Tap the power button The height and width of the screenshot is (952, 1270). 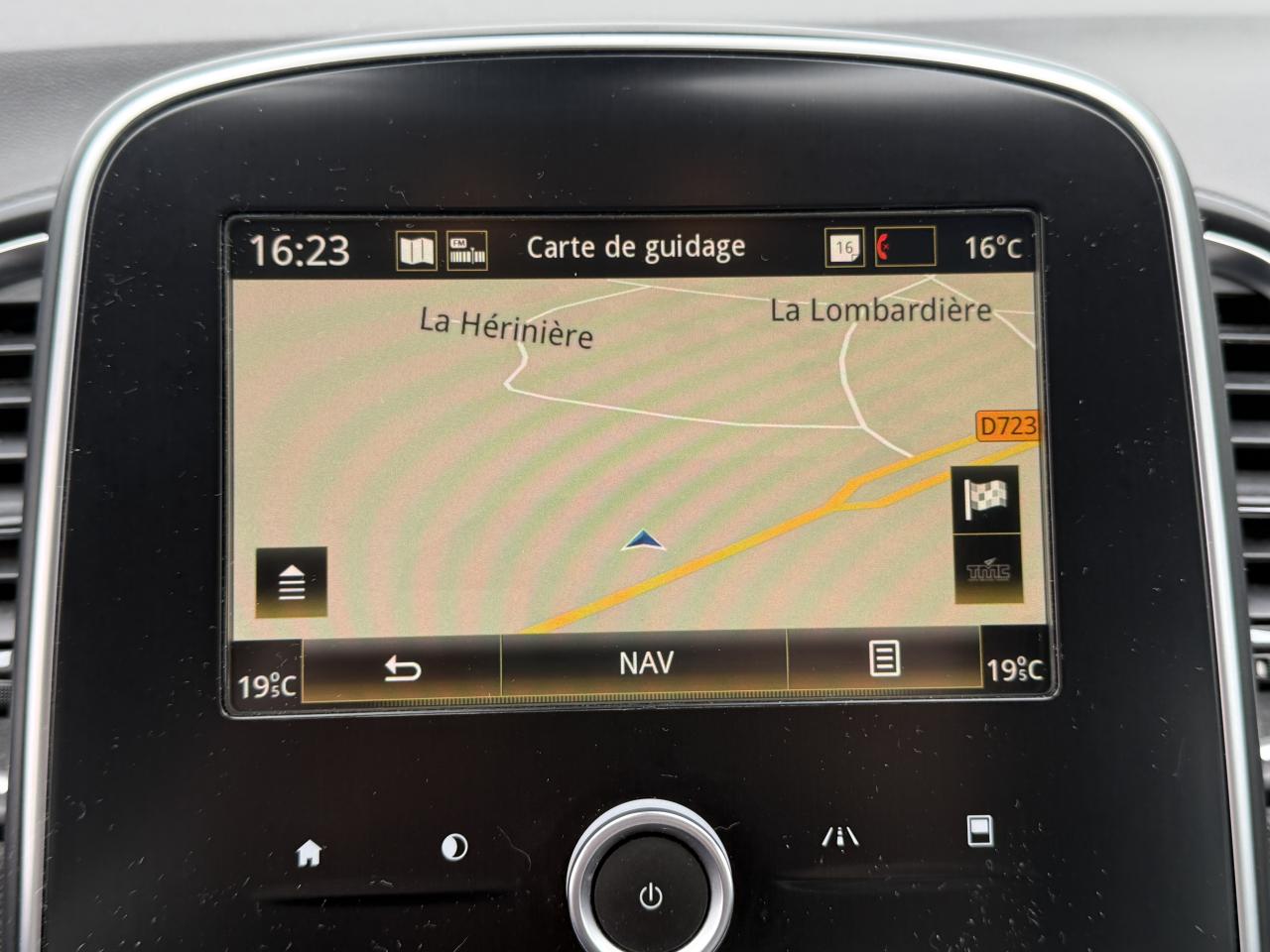(651, 896)
